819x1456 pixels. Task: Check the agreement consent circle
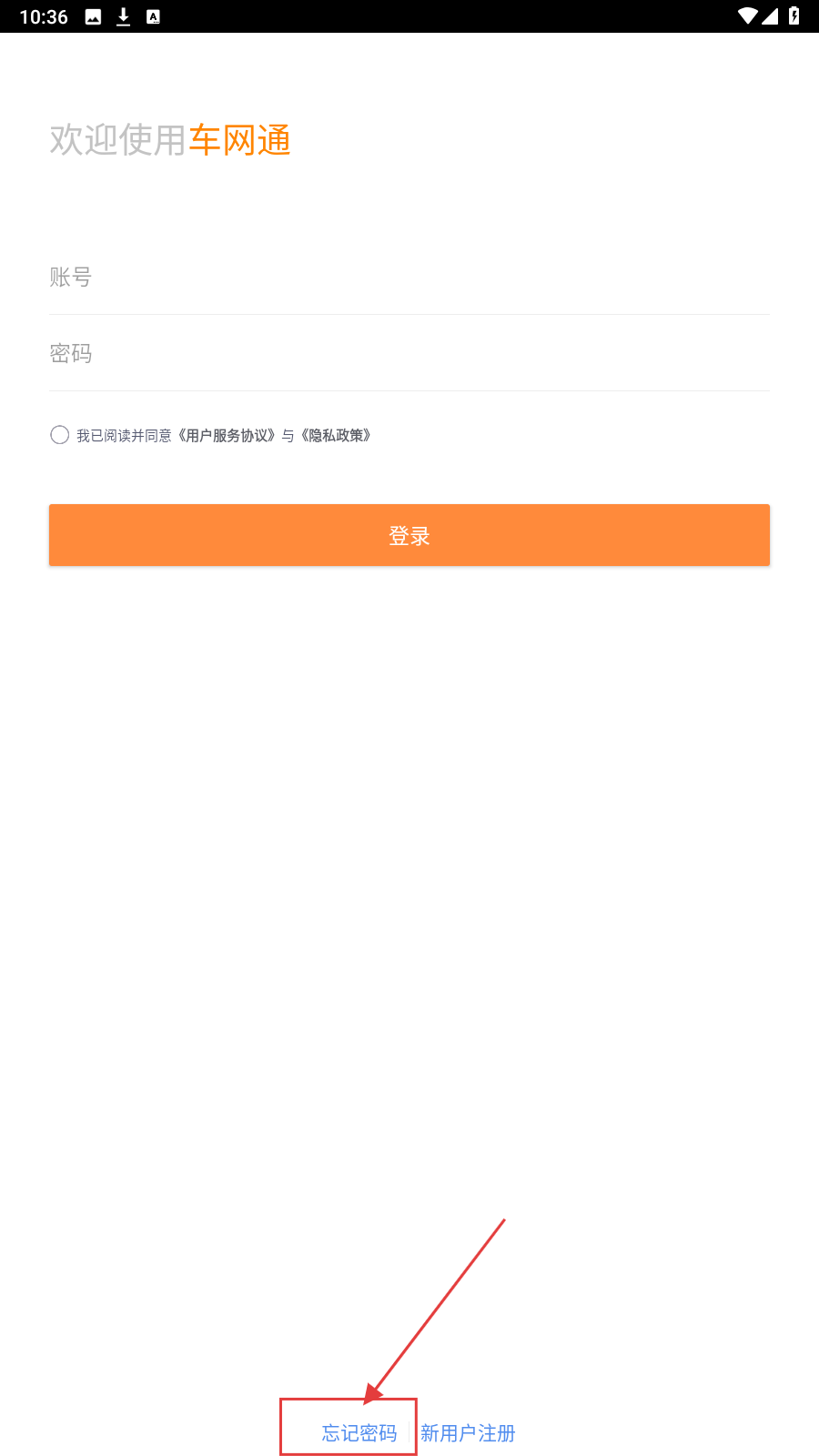[60, 435]
